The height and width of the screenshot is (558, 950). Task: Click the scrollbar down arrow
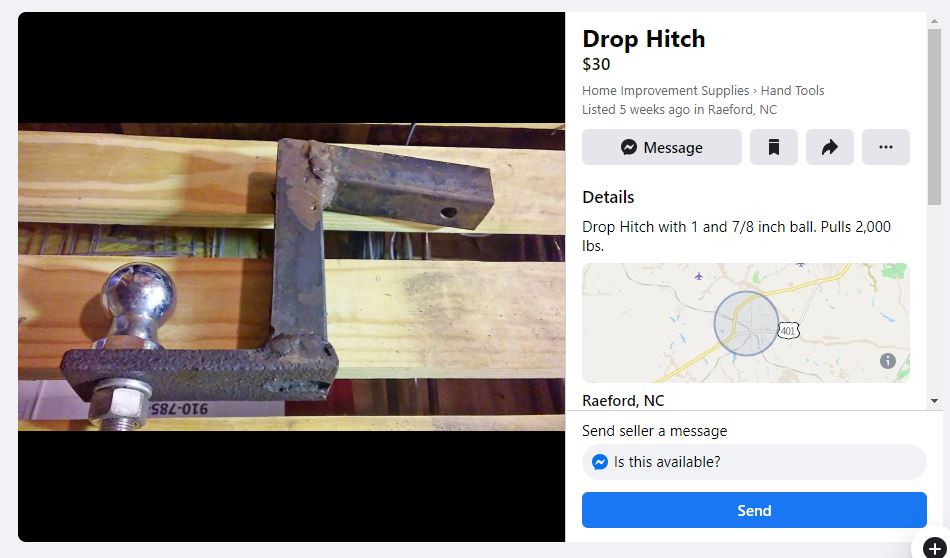pyautogui.click(x=934, y=400)
